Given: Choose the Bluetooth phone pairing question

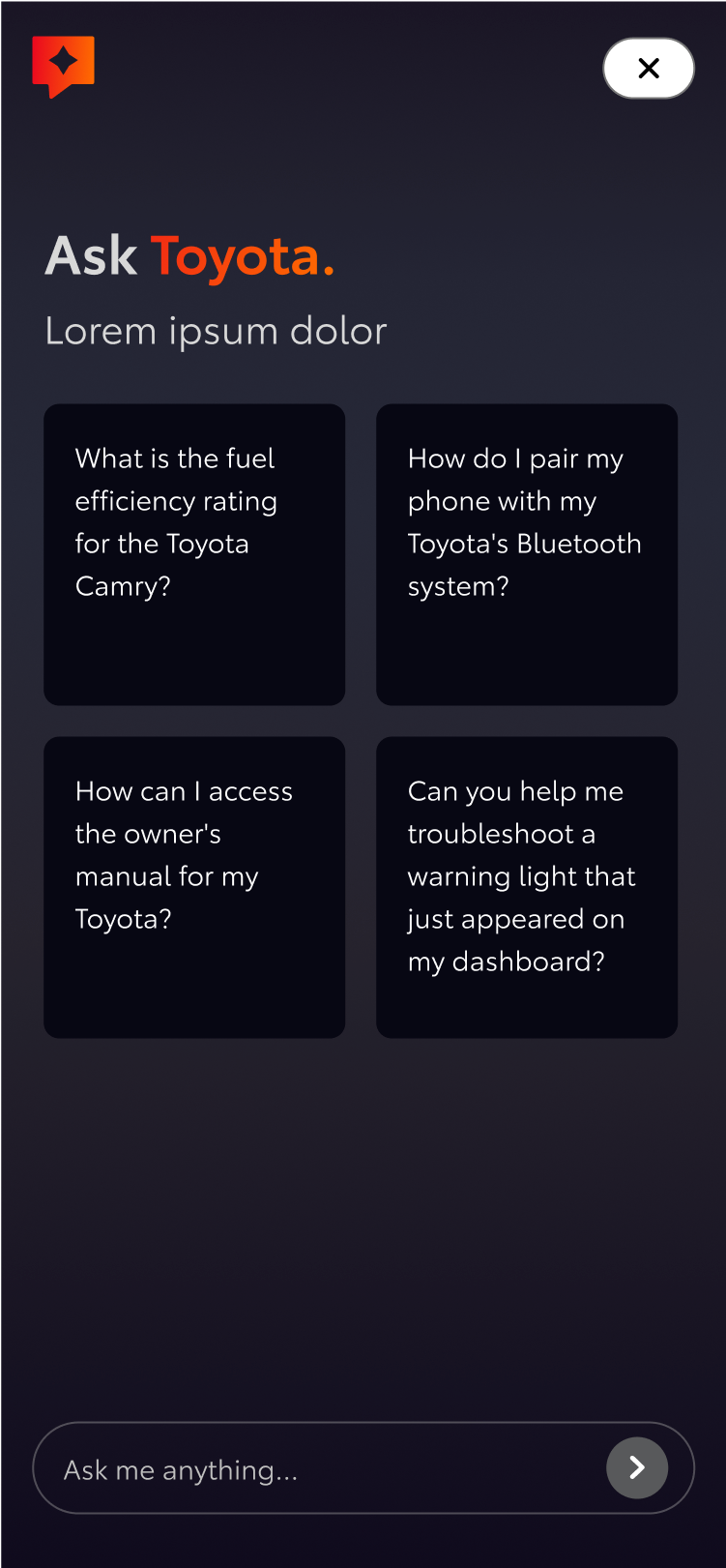Looking at the screenshot, I should tap(527, 554).
